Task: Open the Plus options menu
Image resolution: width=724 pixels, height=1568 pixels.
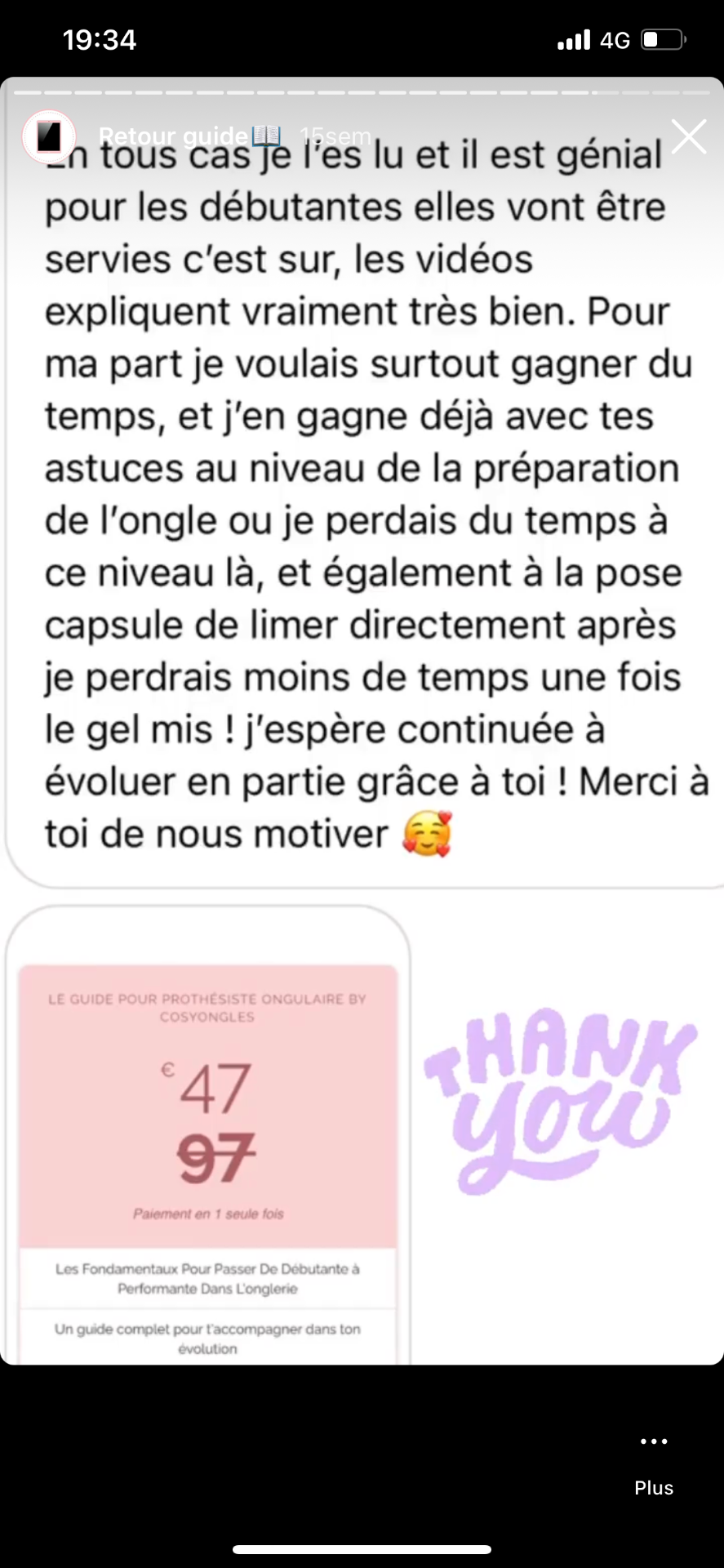Action: click(654, 1464)
